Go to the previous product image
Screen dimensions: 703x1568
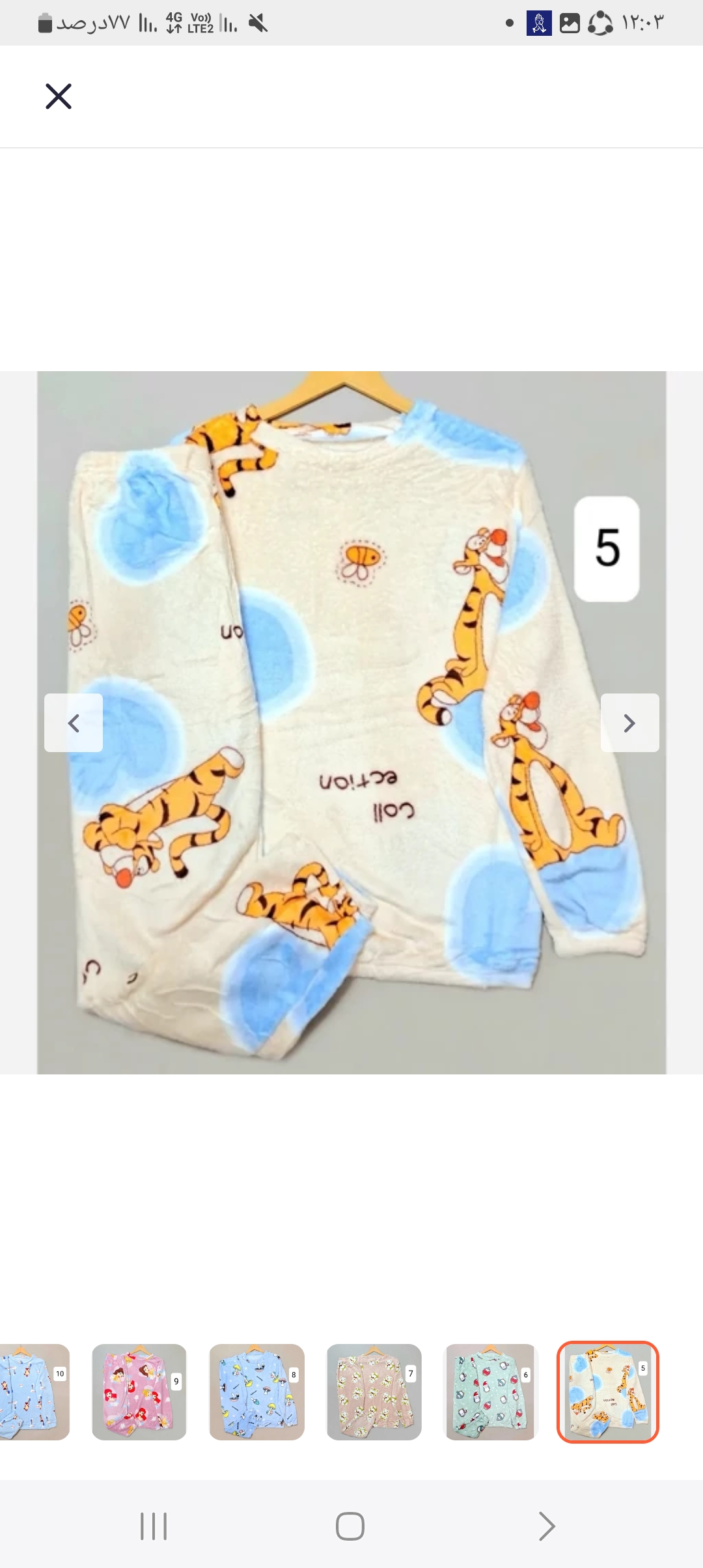(x=74, y=723)
